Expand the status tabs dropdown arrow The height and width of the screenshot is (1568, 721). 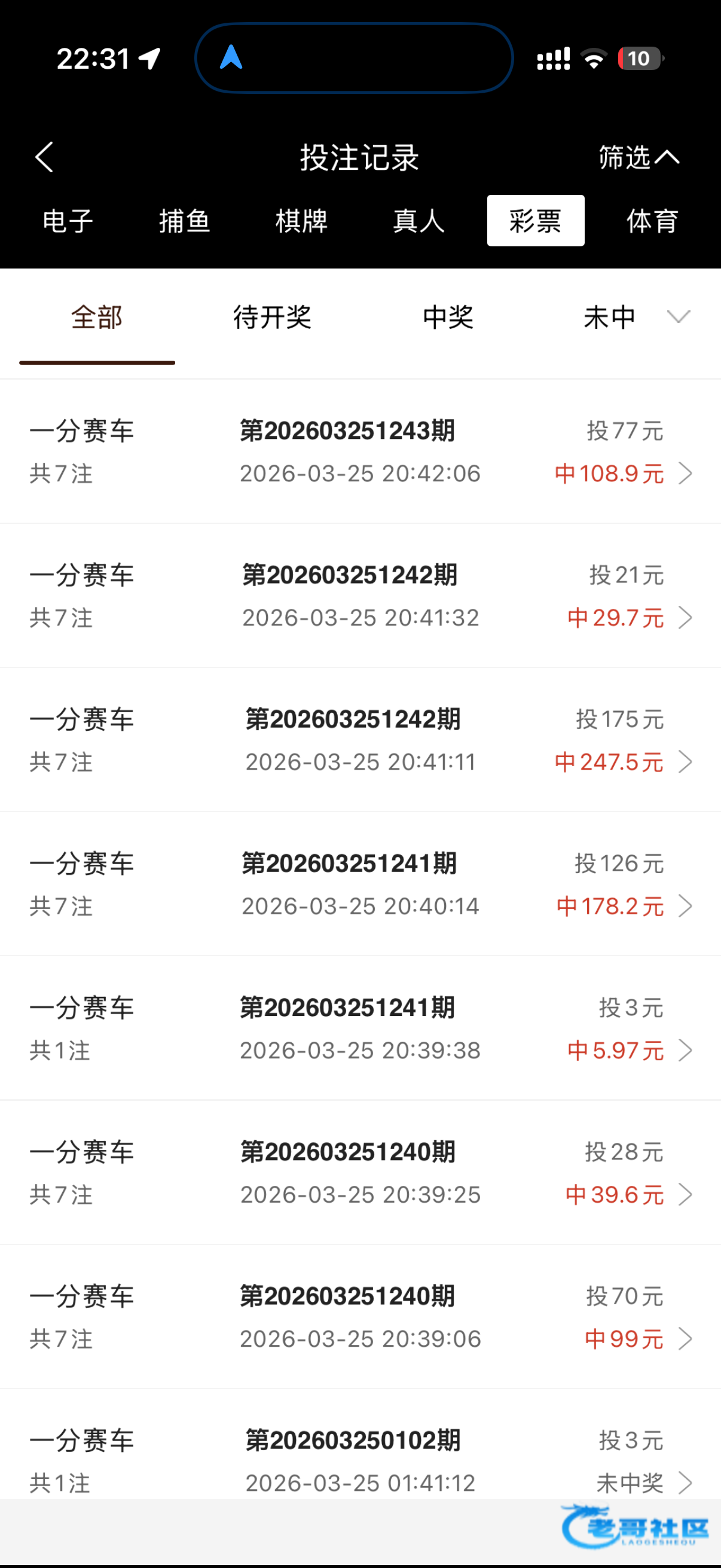pyautogui.click(x=679, y=316)
